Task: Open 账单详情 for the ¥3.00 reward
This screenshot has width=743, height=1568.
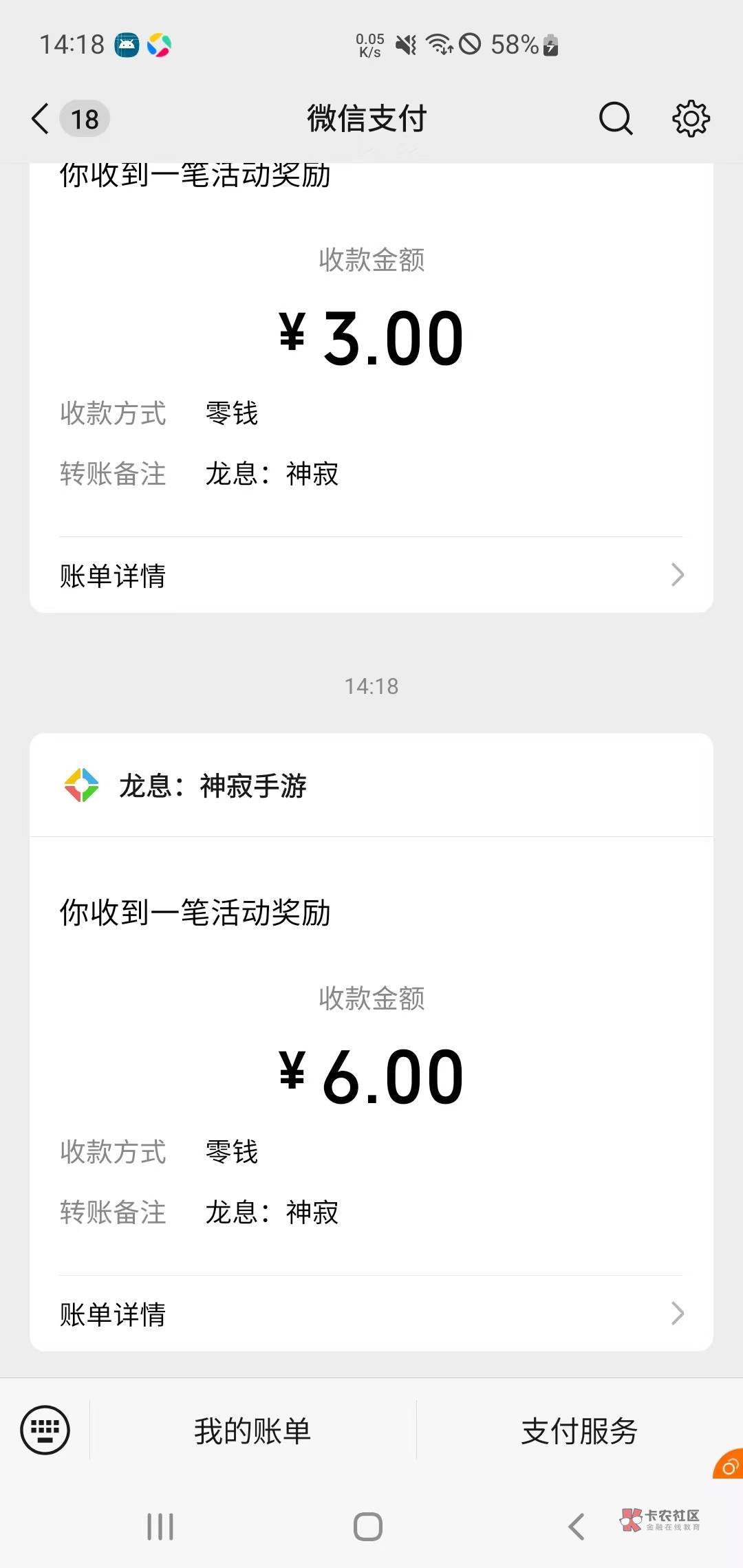Action: click(x=371, y=575)
